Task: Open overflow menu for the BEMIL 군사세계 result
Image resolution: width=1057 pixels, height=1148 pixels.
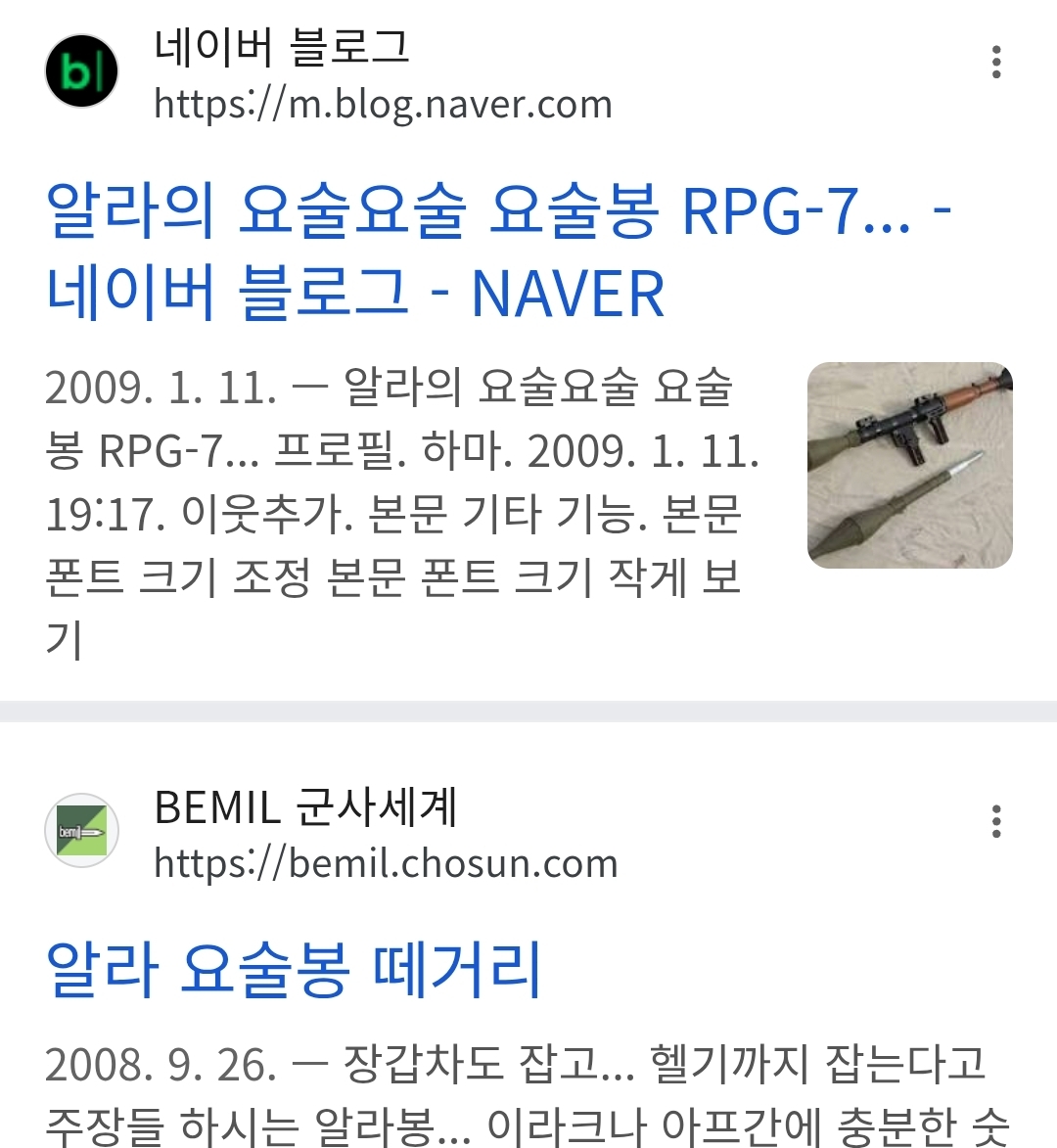Action: [x=996, y=822]
